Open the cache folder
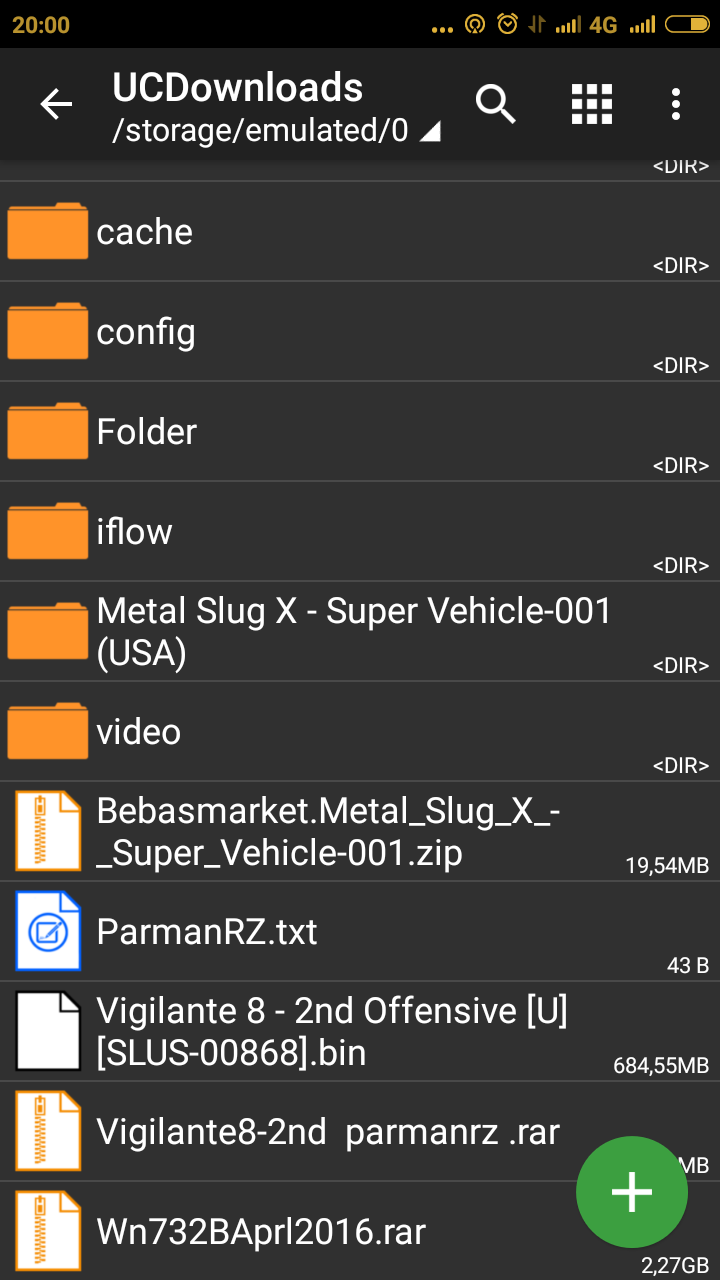 click(300, 232)
